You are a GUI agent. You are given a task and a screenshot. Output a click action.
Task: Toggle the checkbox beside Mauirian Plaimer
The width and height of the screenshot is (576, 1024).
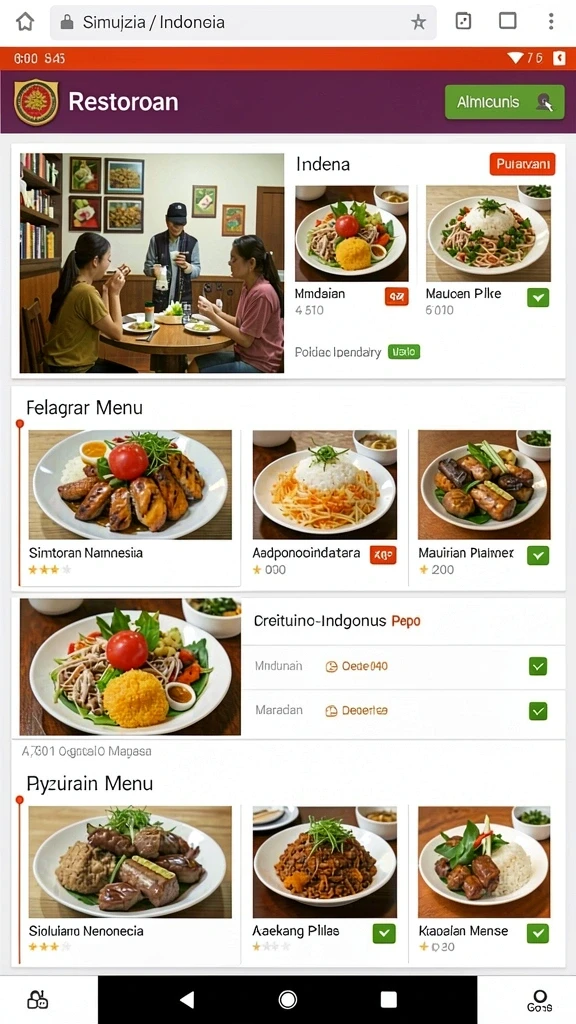click(538, 555)
